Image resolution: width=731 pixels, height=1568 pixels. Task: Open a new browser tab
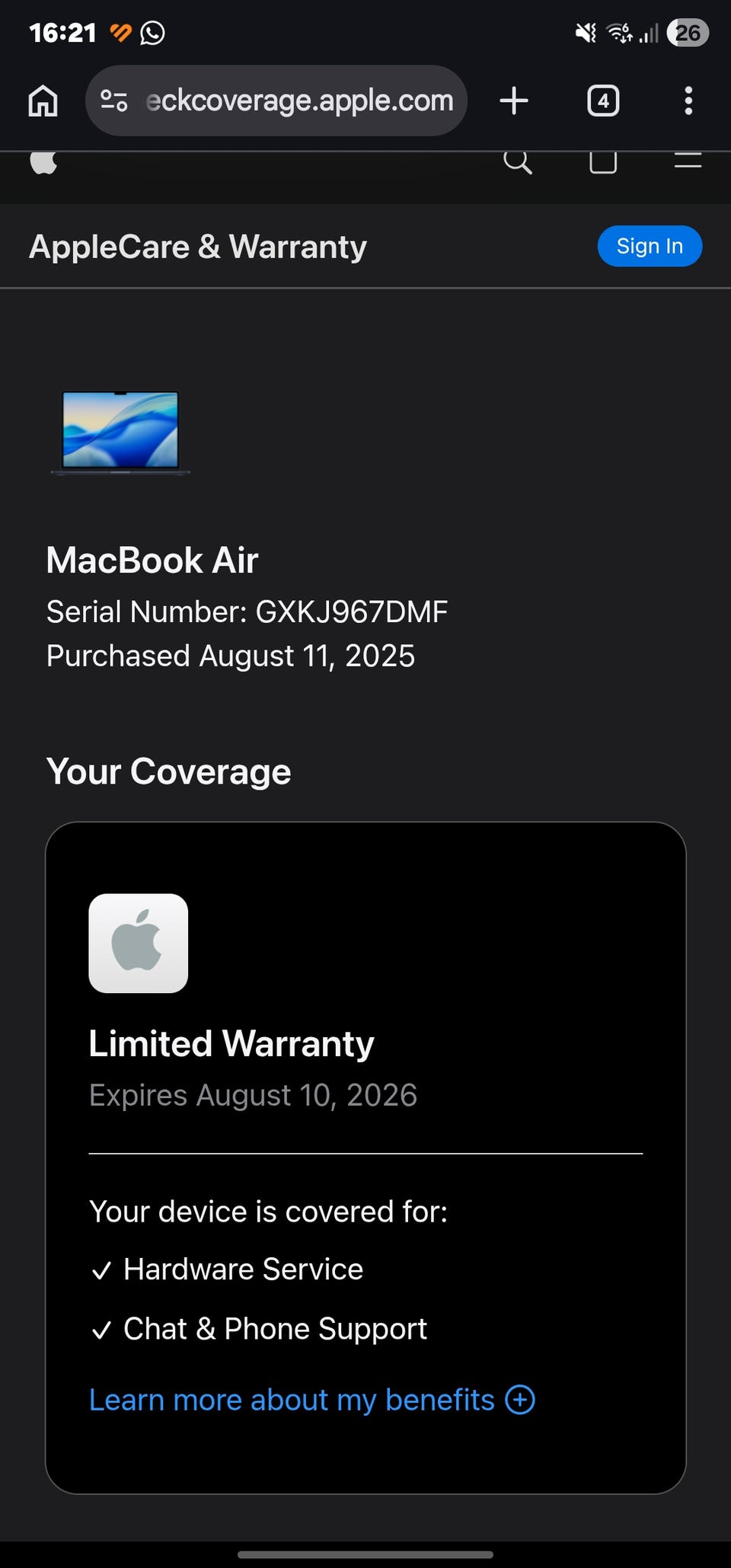(x=514, y=101)
